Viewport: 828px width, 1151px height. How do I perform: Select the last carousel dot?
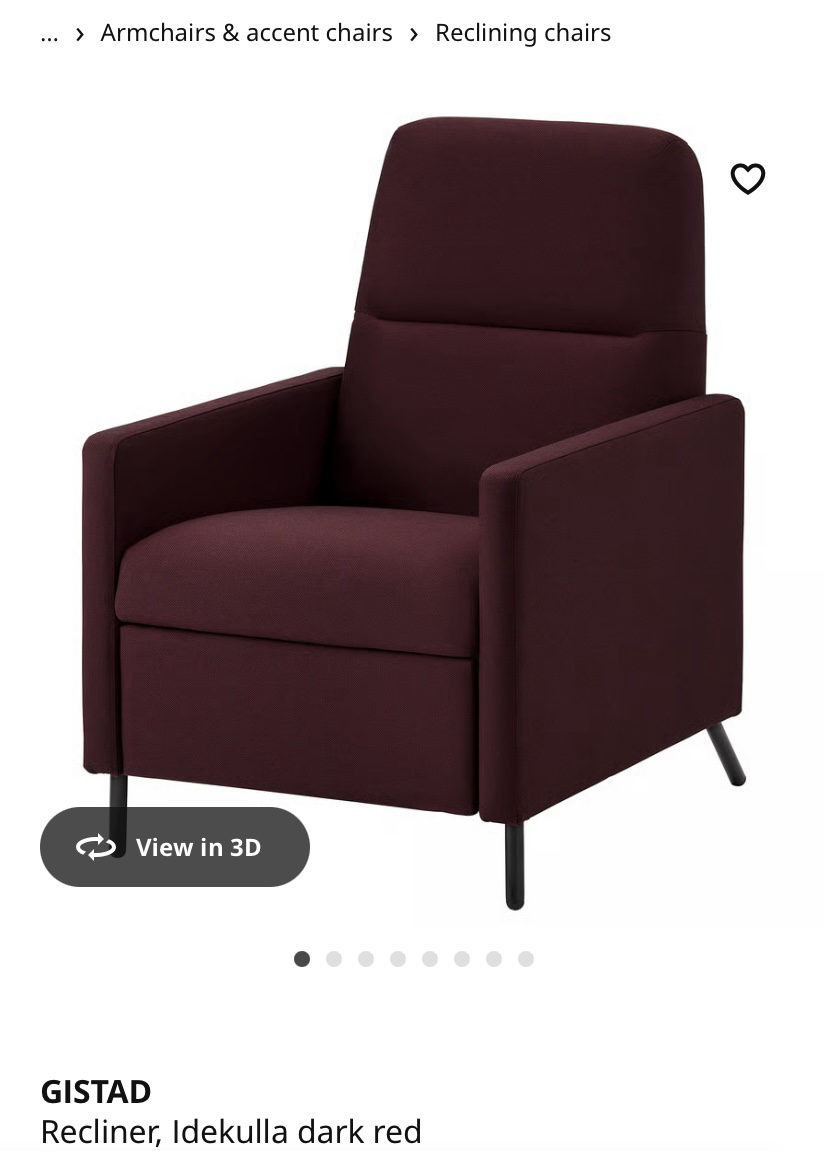point(526,958)
